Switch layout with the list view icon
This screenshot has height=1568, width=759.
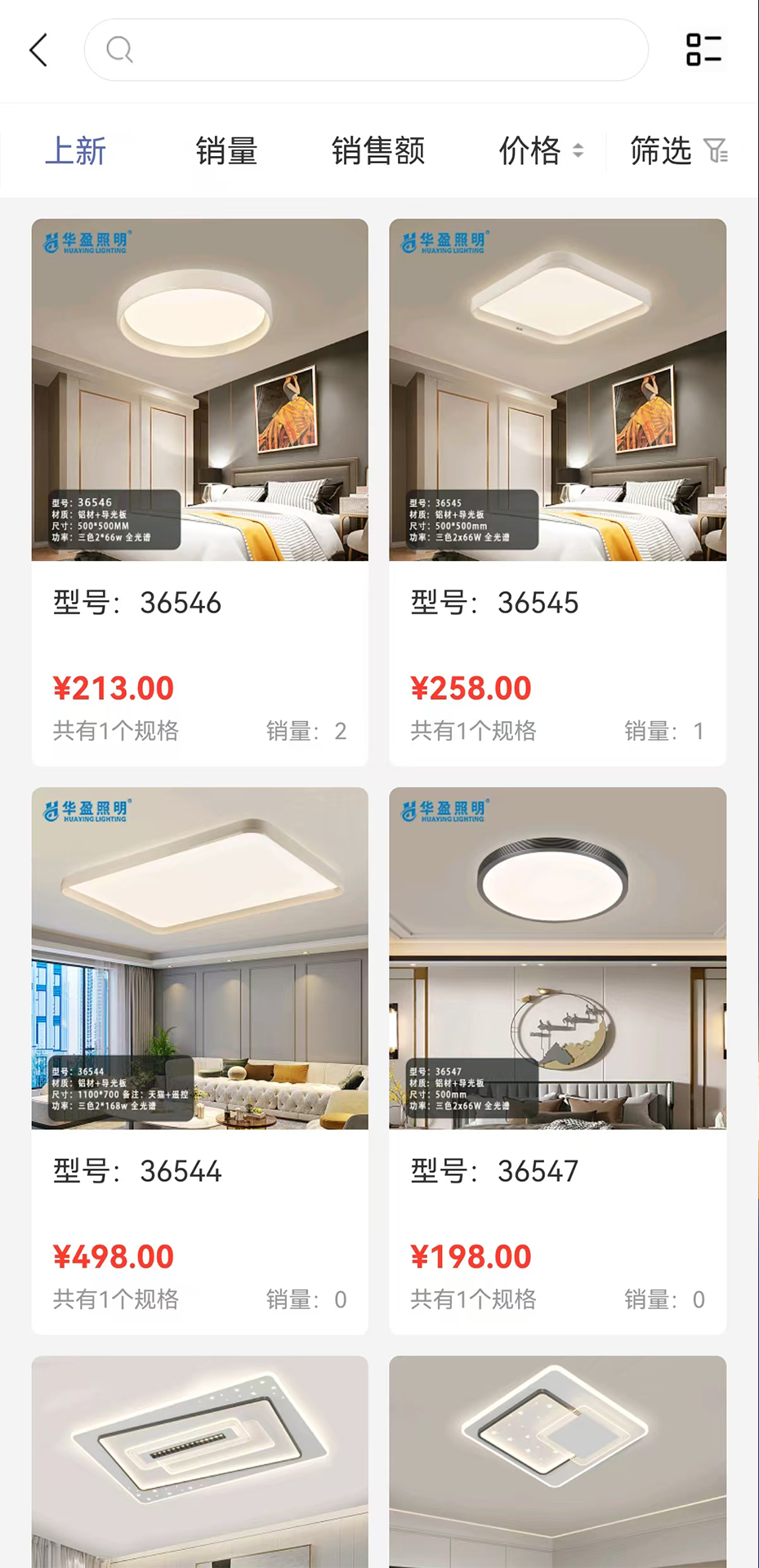[x=703, y=50]
